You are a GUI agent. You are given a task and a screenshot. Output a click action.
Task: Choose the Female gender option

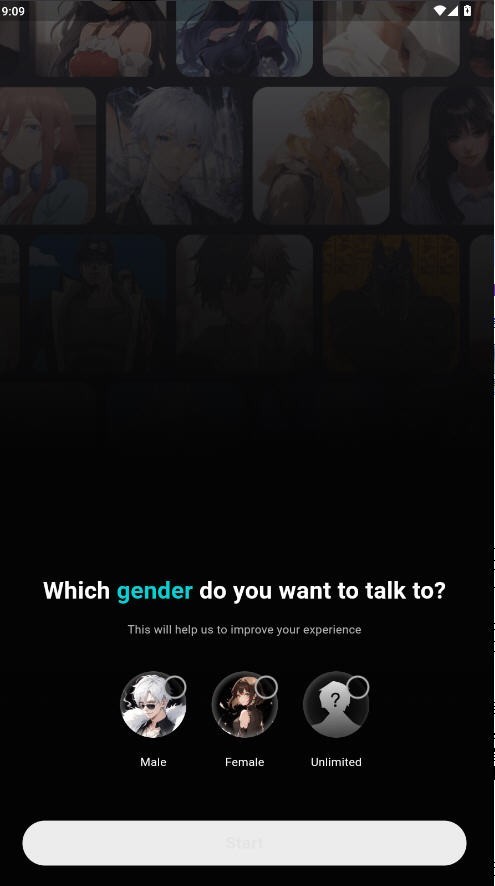[x=245, y=705]
